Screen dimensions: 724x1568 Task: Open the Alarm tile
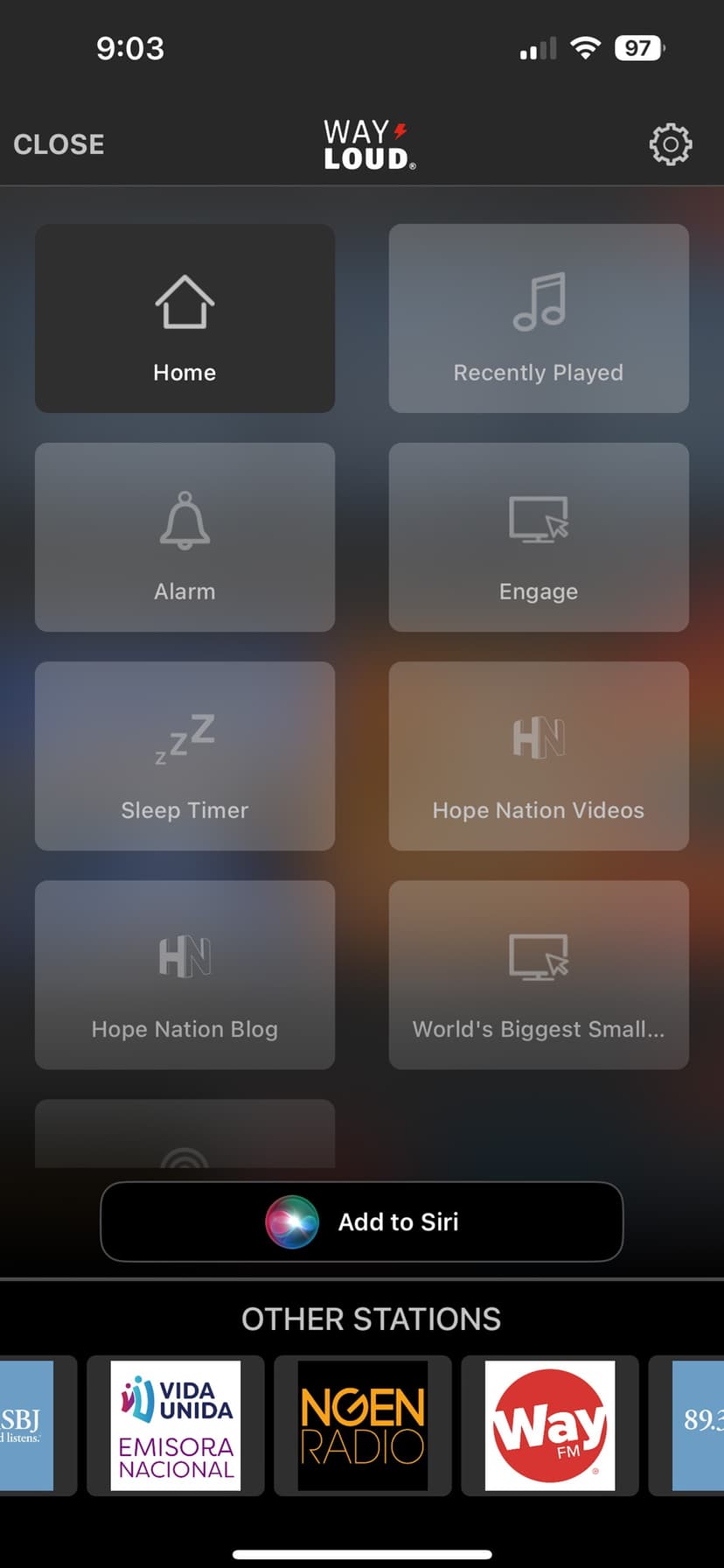(184, 537)
